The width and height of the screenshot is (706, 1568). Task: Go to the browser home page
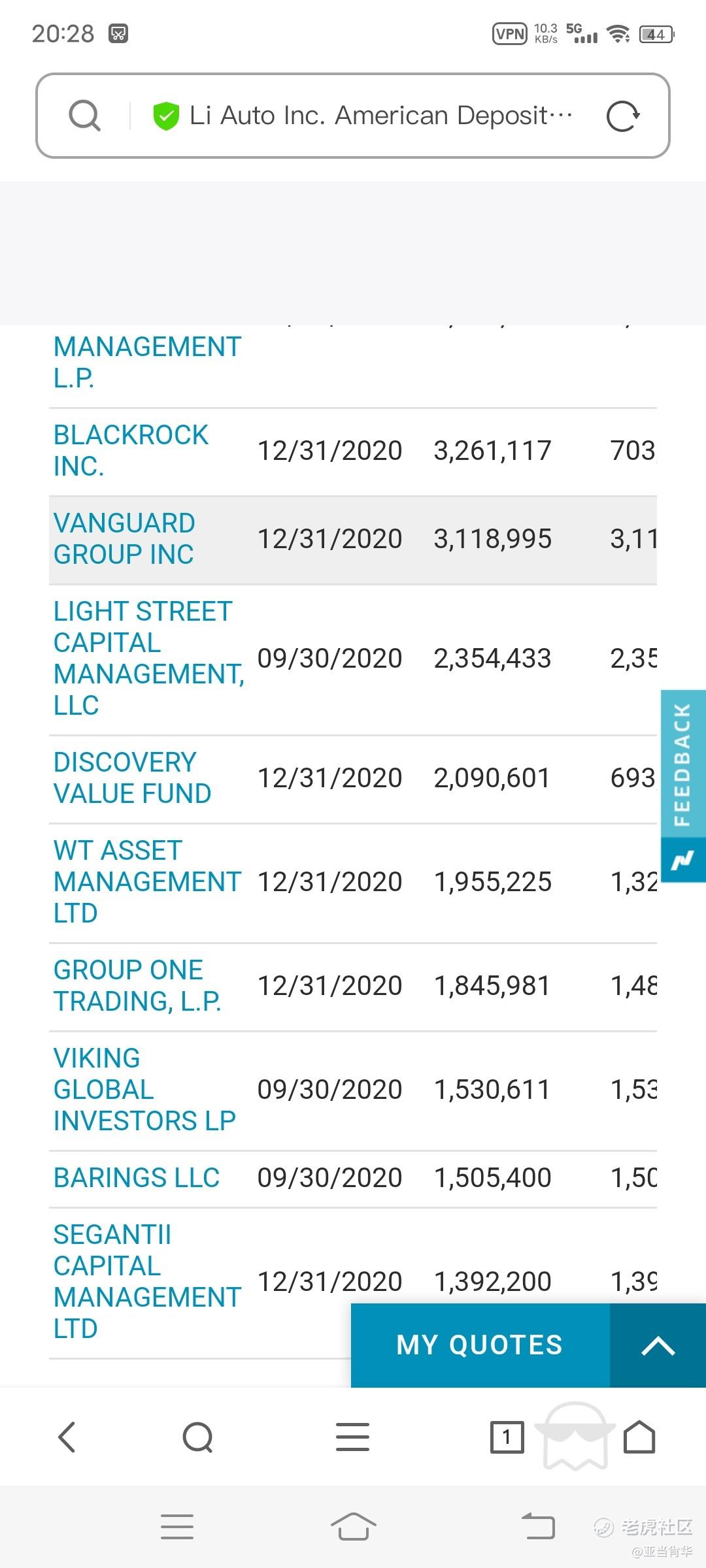pyautogui.click(x=639, y=1437)
